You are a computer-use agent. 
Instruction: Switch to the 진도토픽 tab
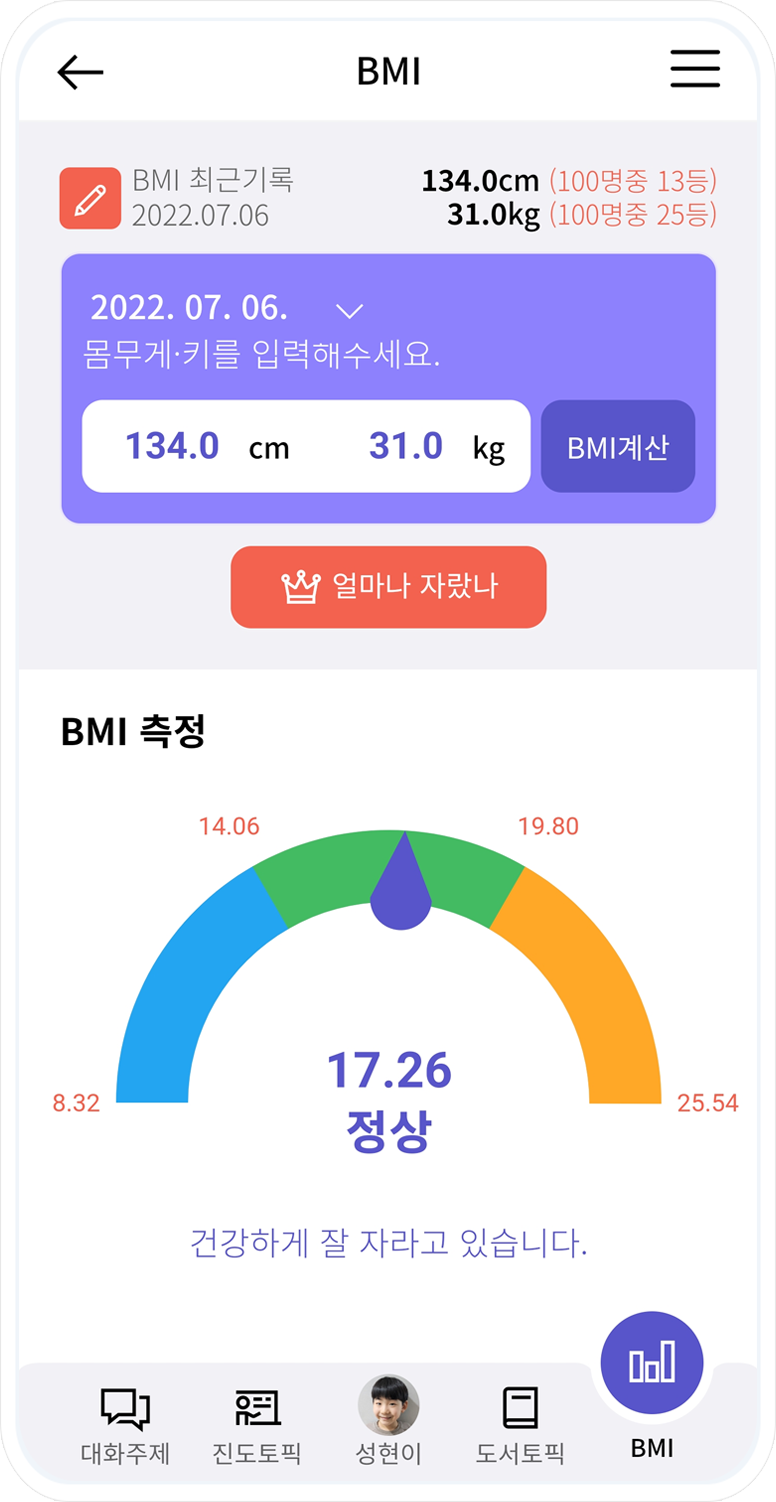tap(257, 1427)
